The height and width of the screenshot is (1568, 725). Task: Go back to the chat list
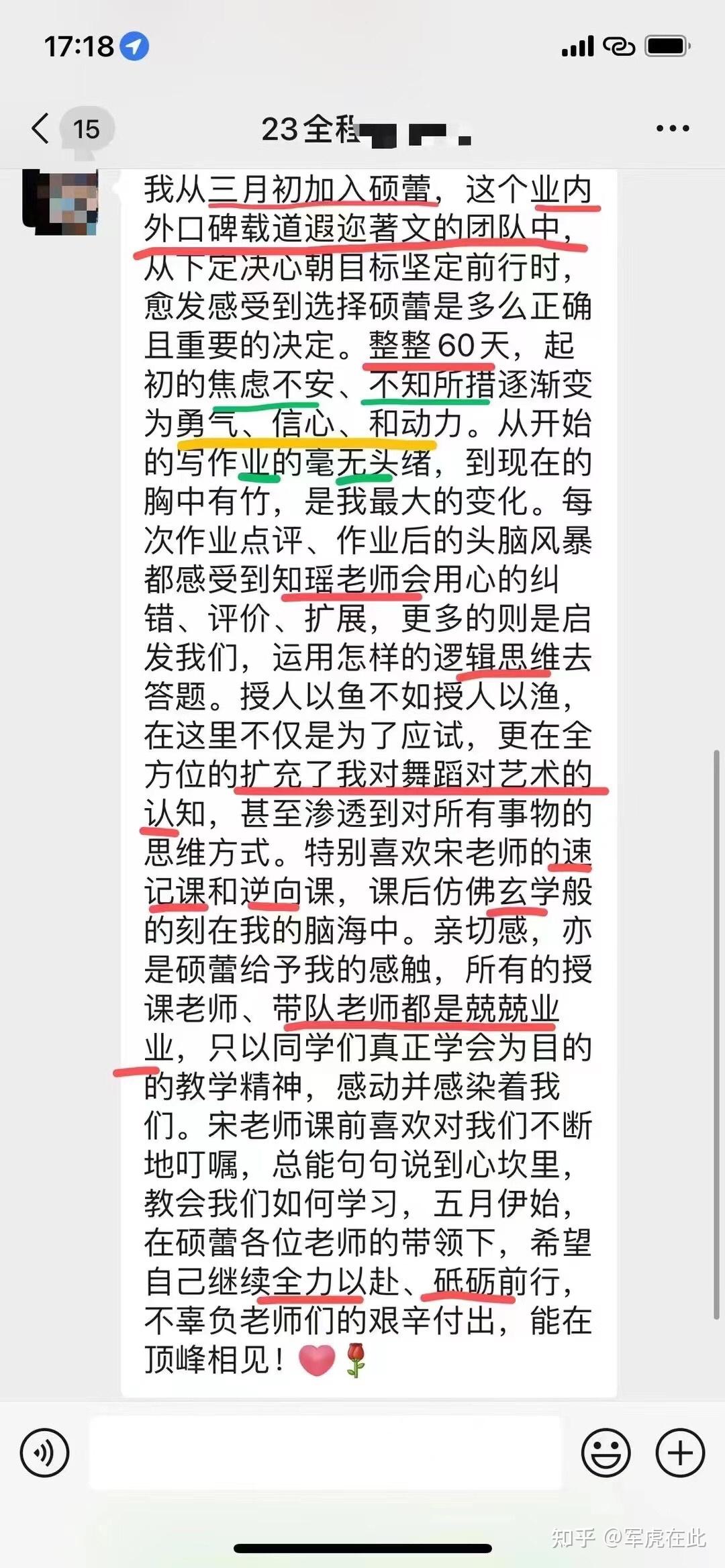coord(42,128)
